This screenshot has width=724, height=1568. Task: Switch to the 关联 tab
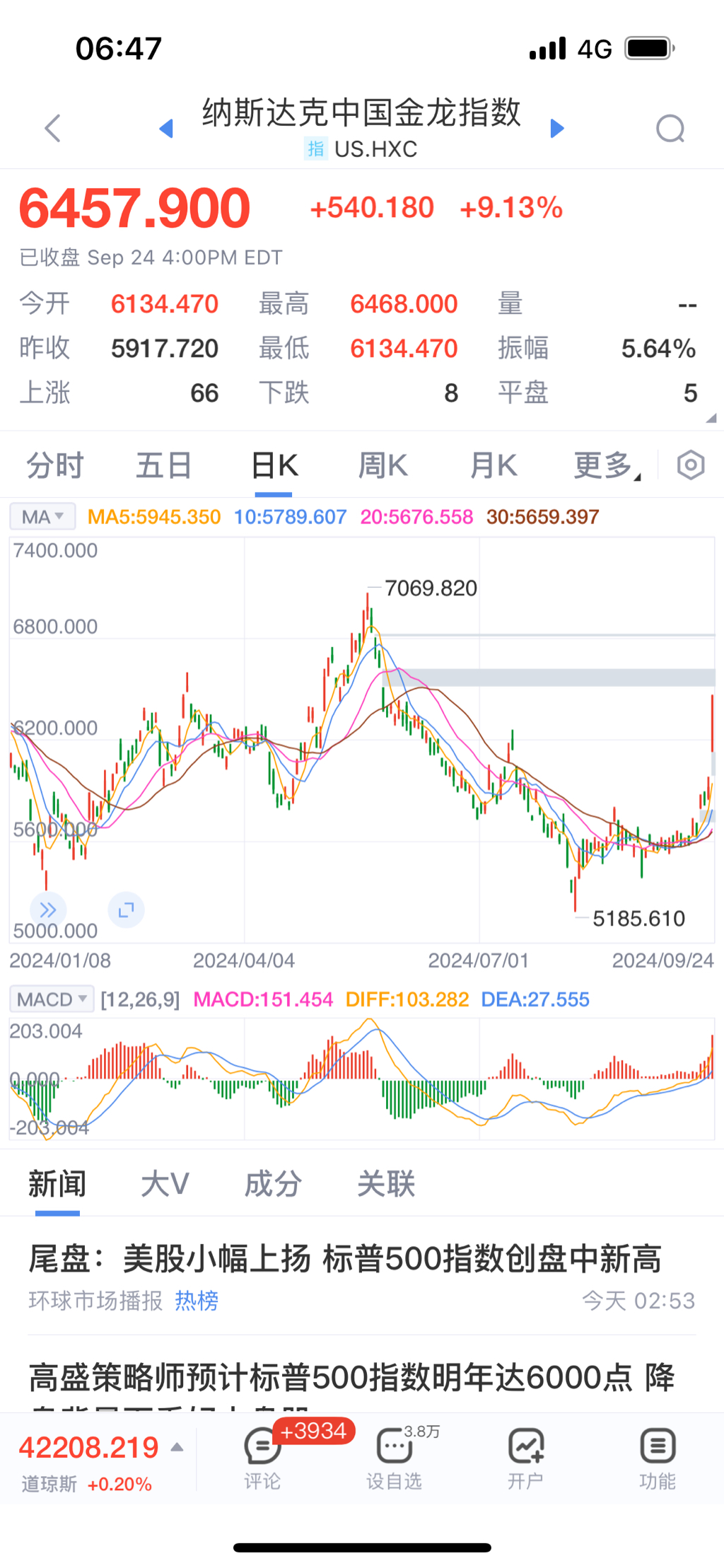386,1184
